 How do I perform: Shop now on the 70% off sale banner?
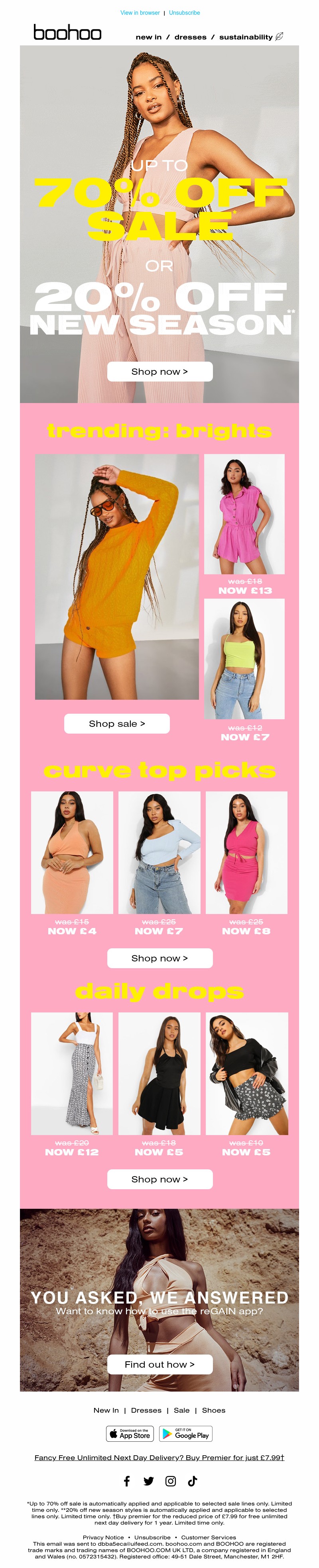160,371
